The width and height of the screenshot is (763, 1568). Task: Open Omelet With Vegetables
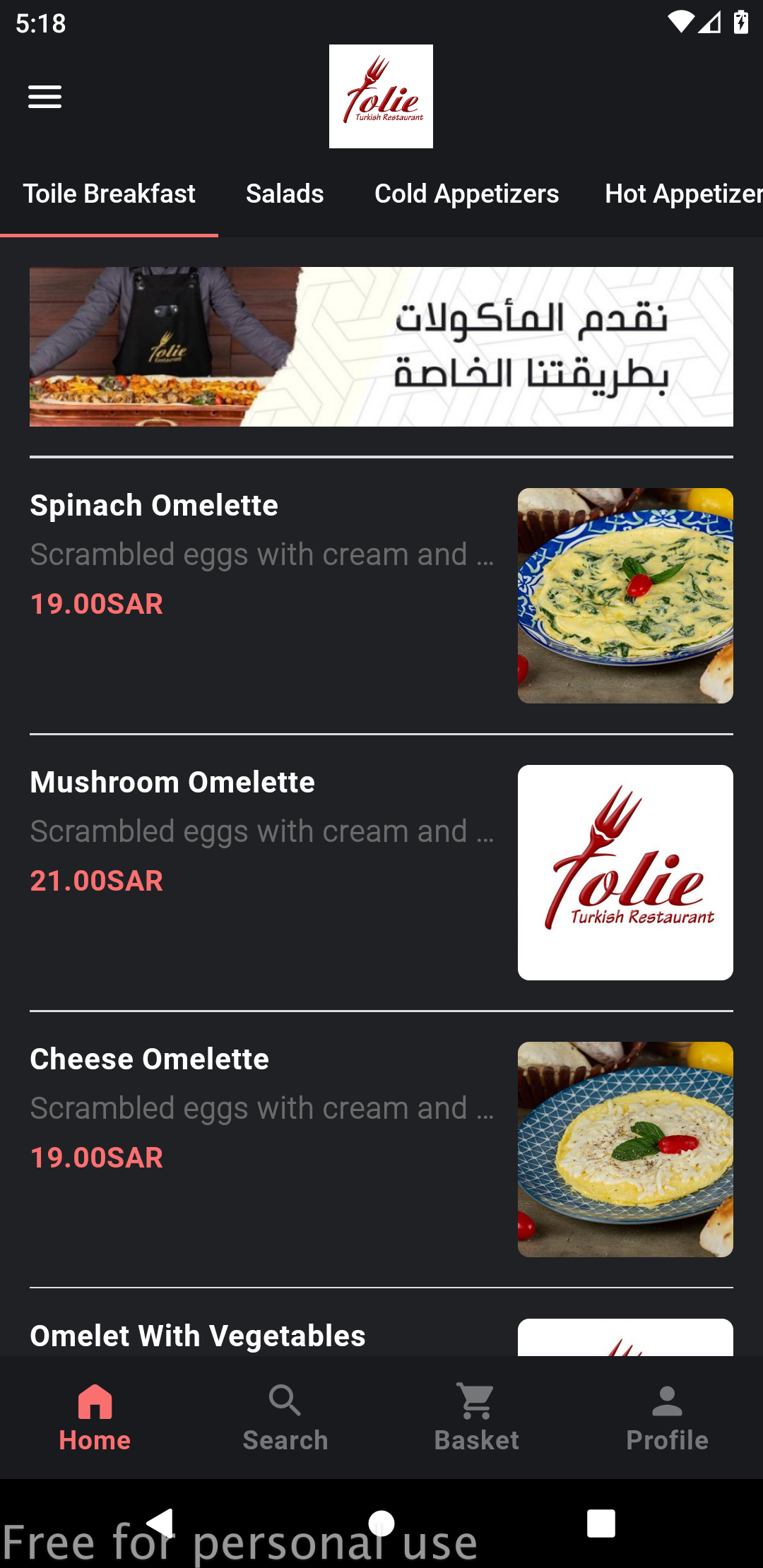(198, 1336)
